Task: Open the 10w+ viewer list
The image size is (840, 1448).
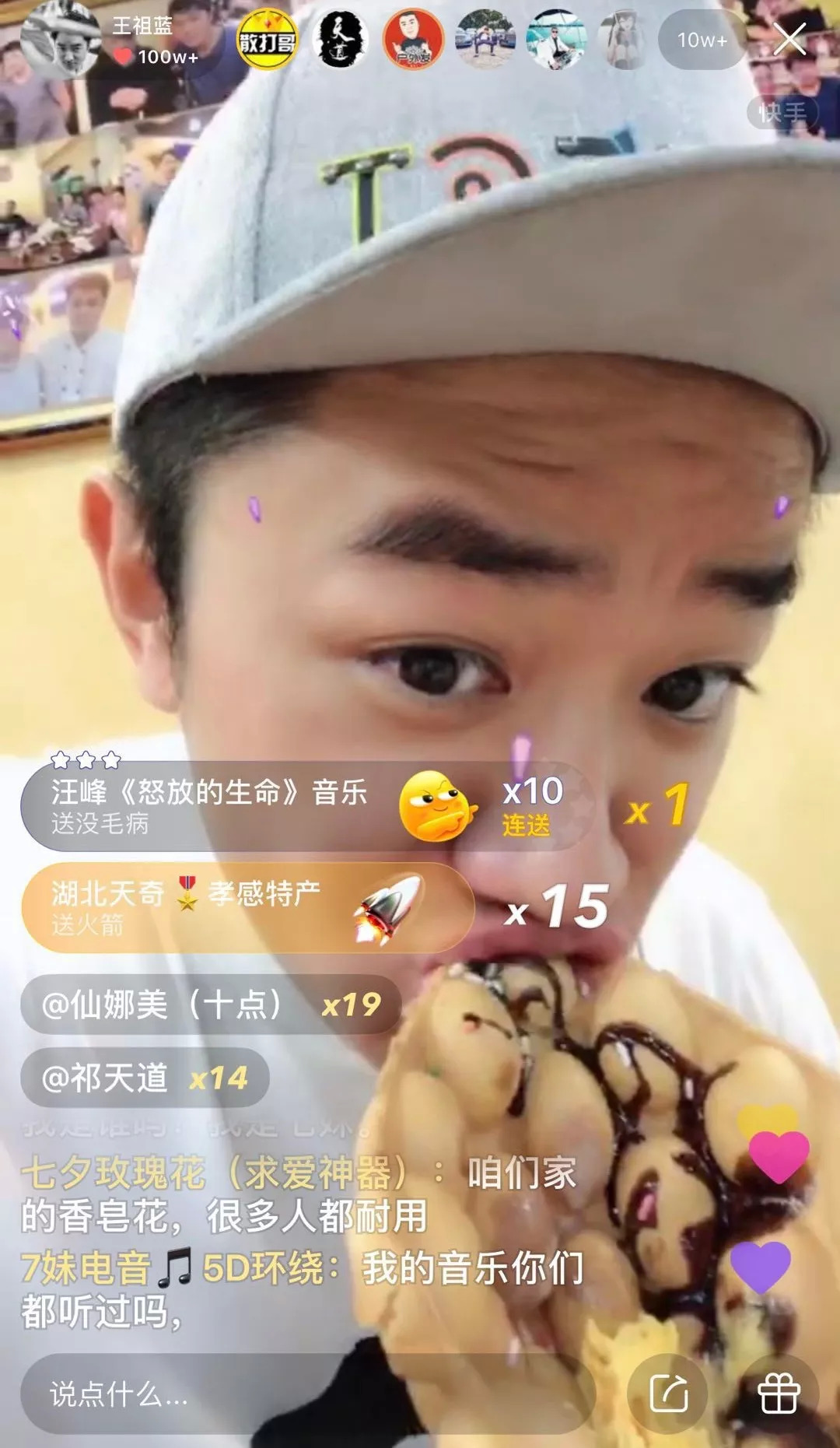Action: [702, 40]
